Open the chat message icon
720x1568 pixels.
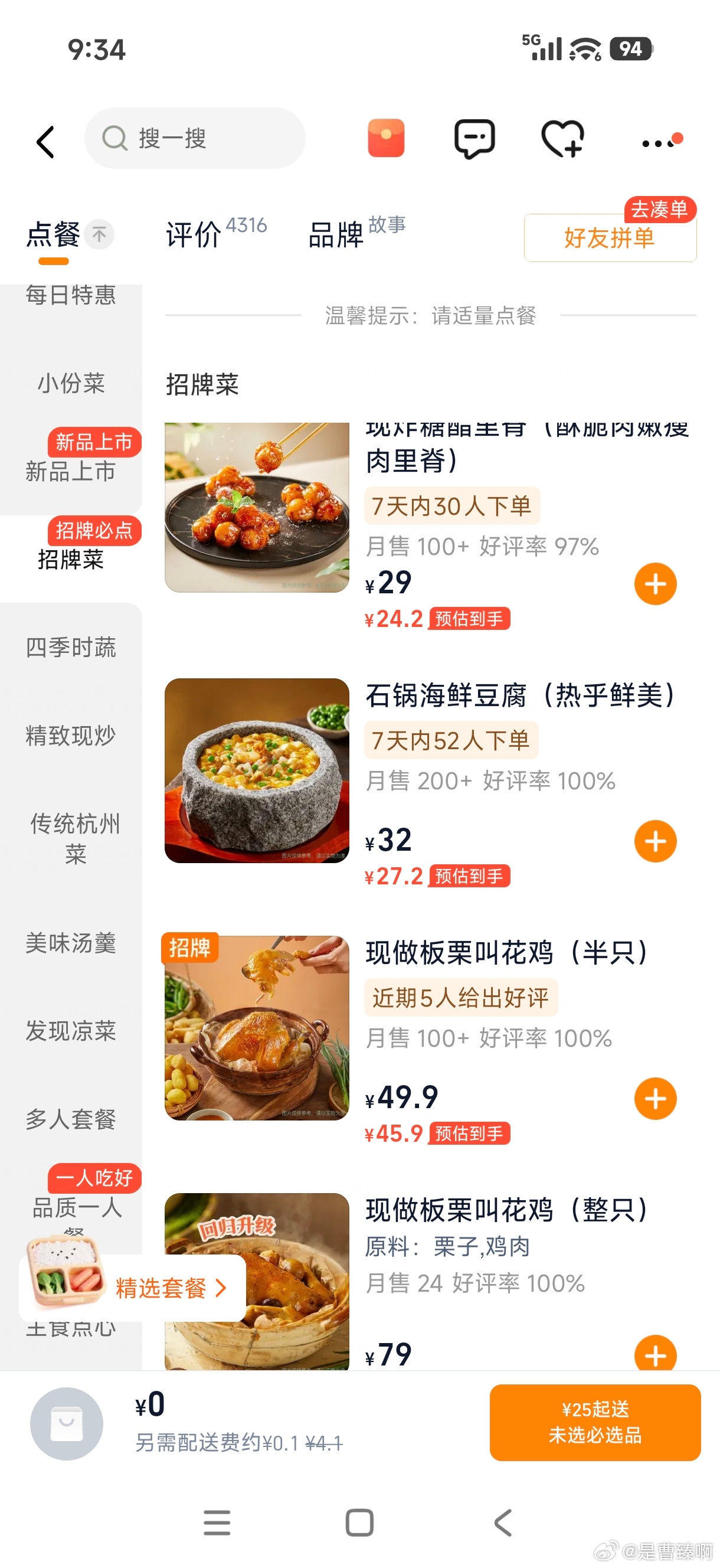474,139
